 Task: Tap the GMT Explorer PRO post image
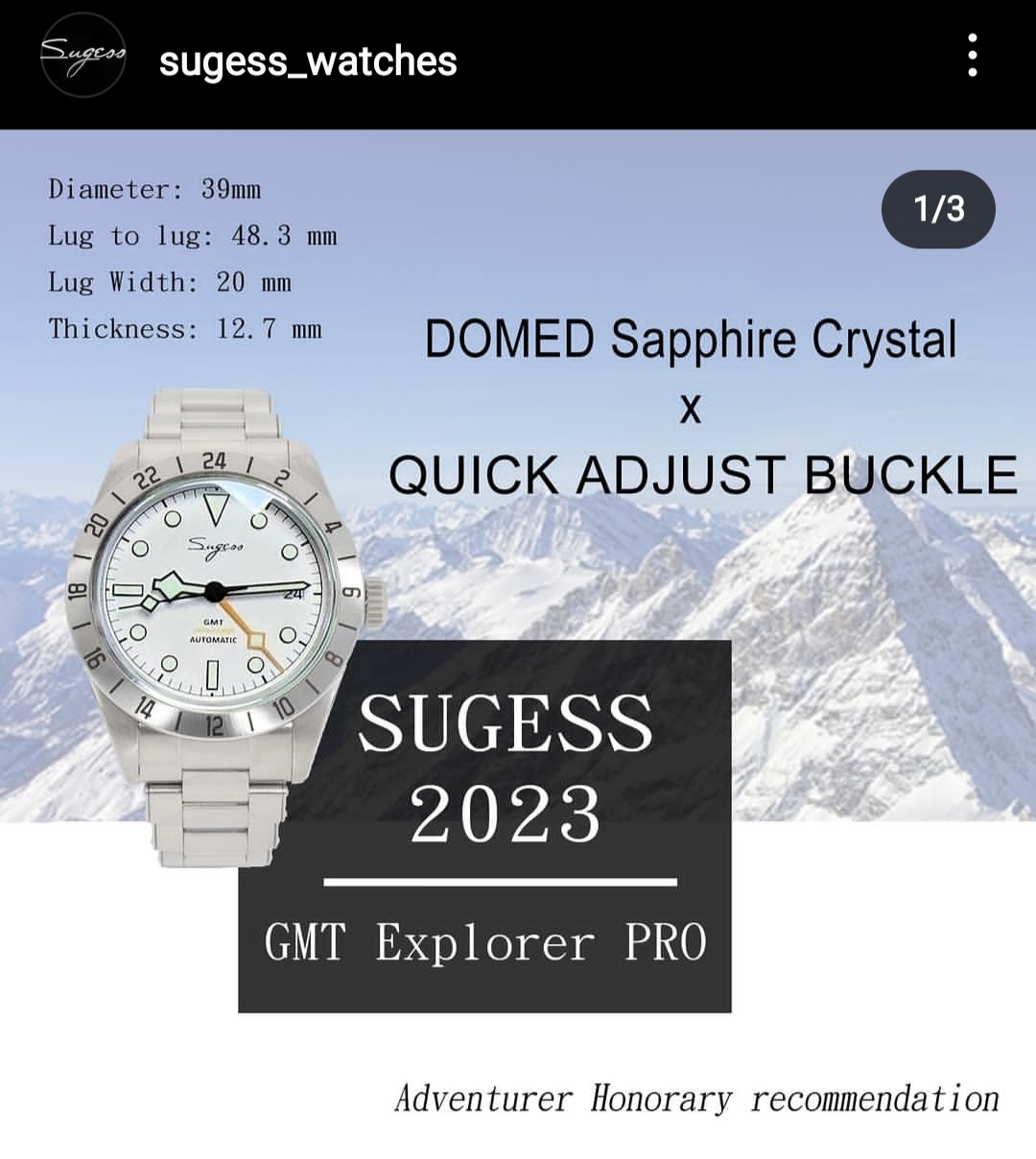click(x=518, y=643)
